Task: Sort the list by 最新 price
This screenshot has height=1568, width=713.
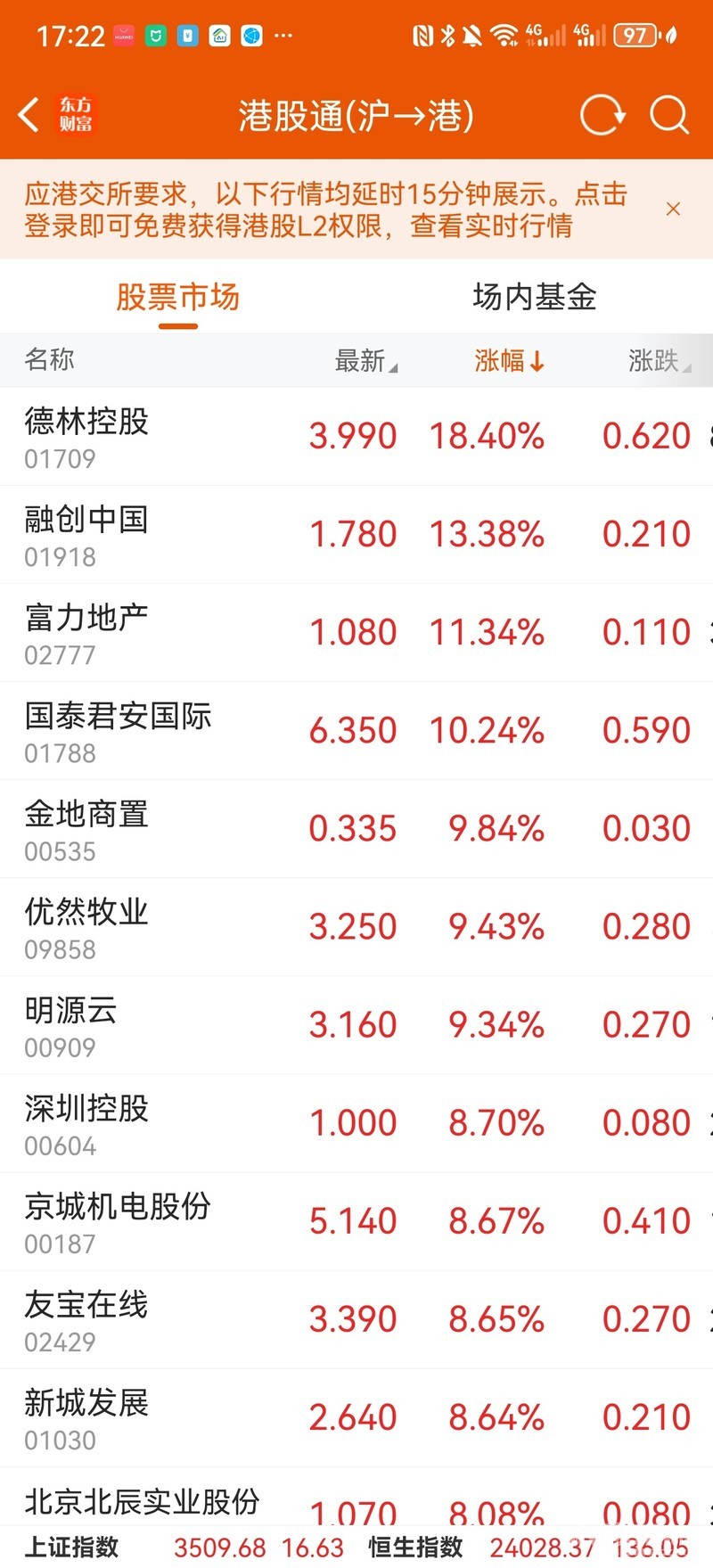Action: point(365,361)
